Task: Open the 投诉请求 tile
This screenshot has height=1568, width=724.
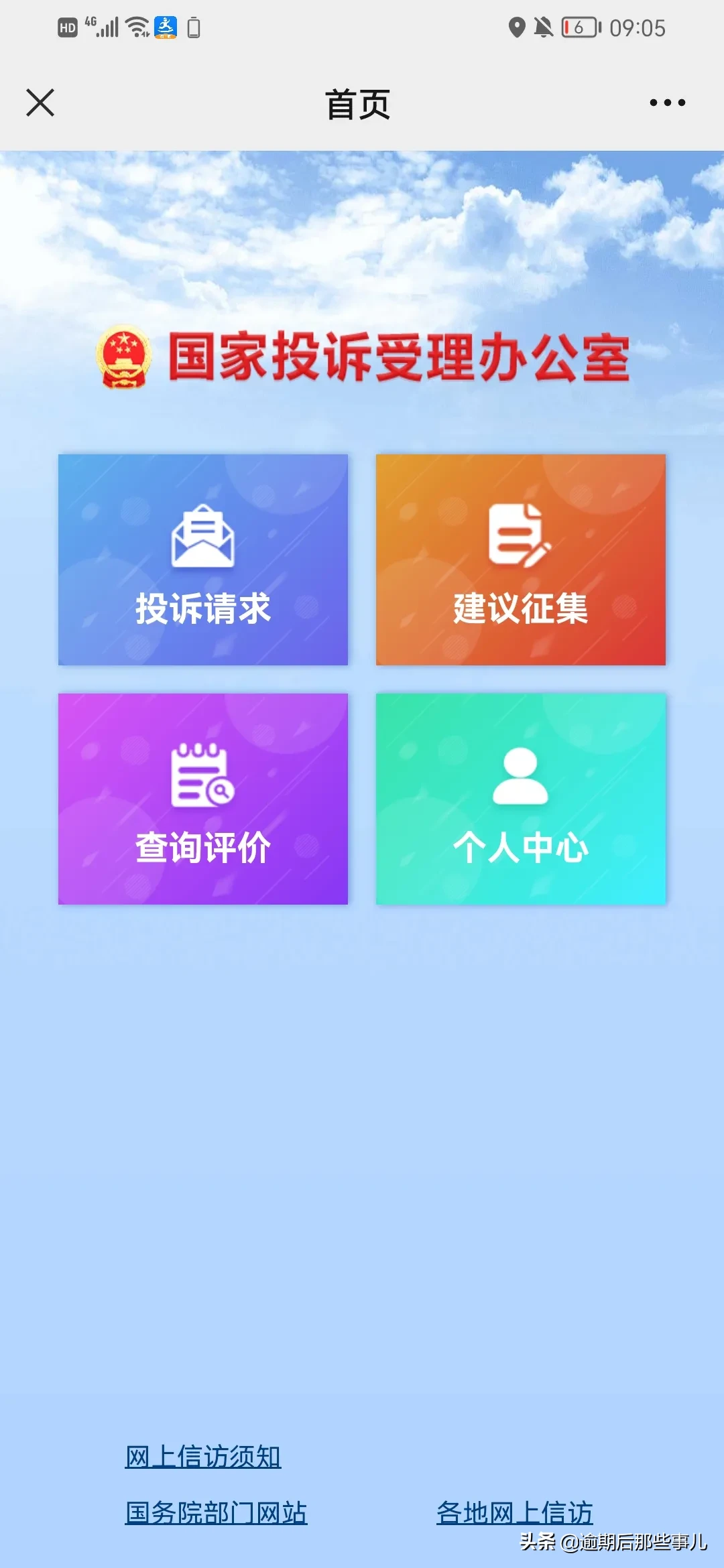Action: tap(203, 560)
